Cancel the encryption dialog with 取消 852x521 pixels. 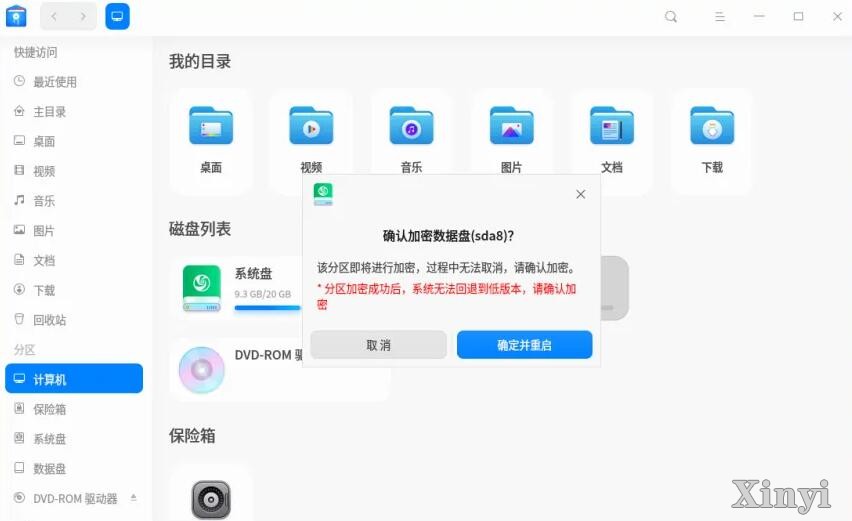click(378, 345)
